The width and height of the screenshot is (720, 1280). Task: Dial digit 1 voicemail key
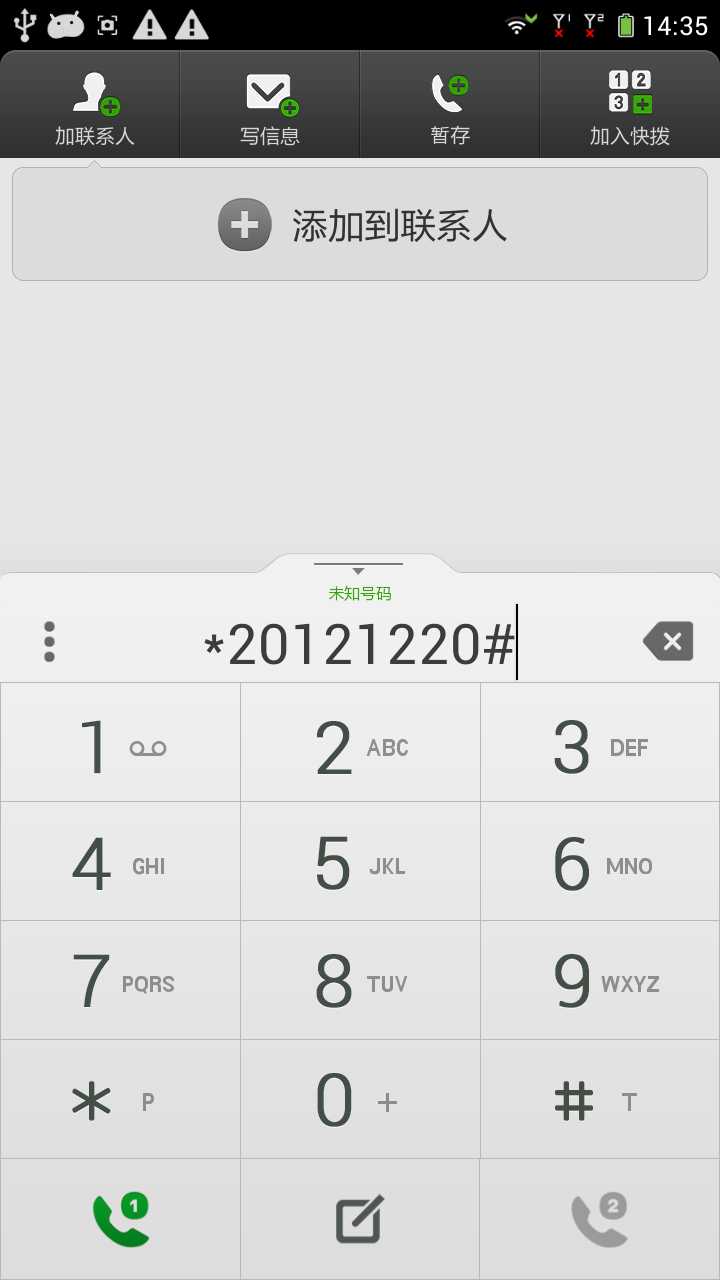120,744
